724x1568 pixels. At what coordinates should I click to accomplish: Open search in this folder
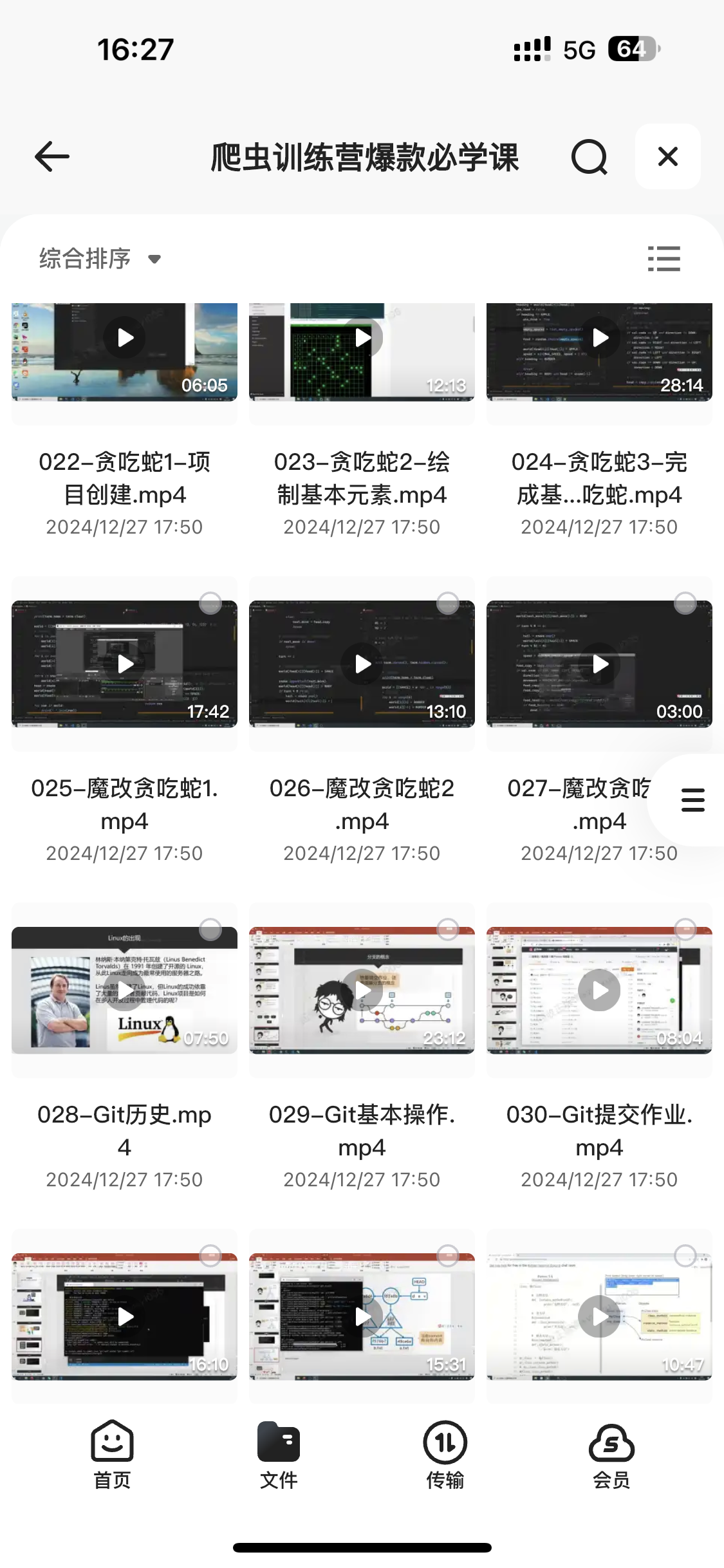[589, 156]
